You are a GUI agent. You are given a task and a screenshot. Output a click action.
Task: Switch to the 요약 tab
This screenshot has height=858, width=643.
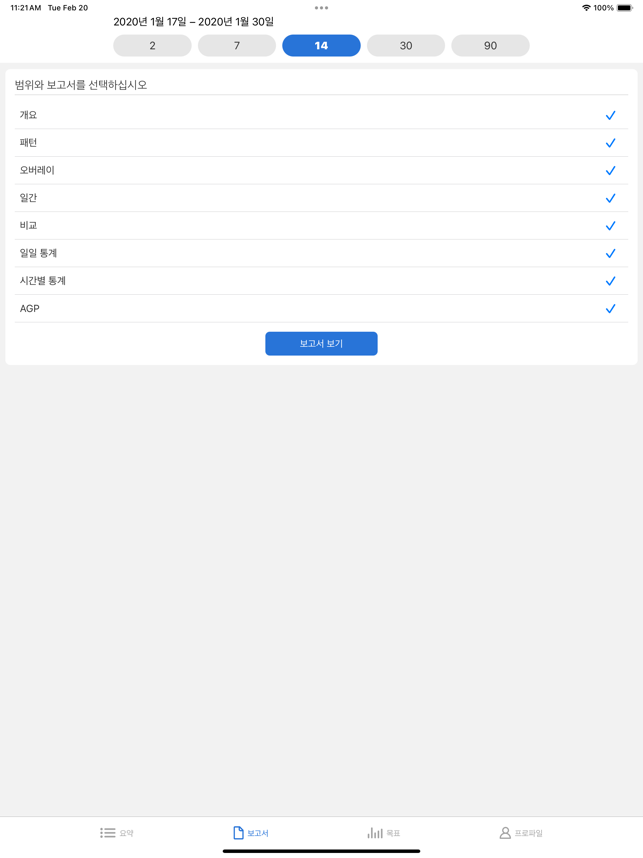pos(117,833)
